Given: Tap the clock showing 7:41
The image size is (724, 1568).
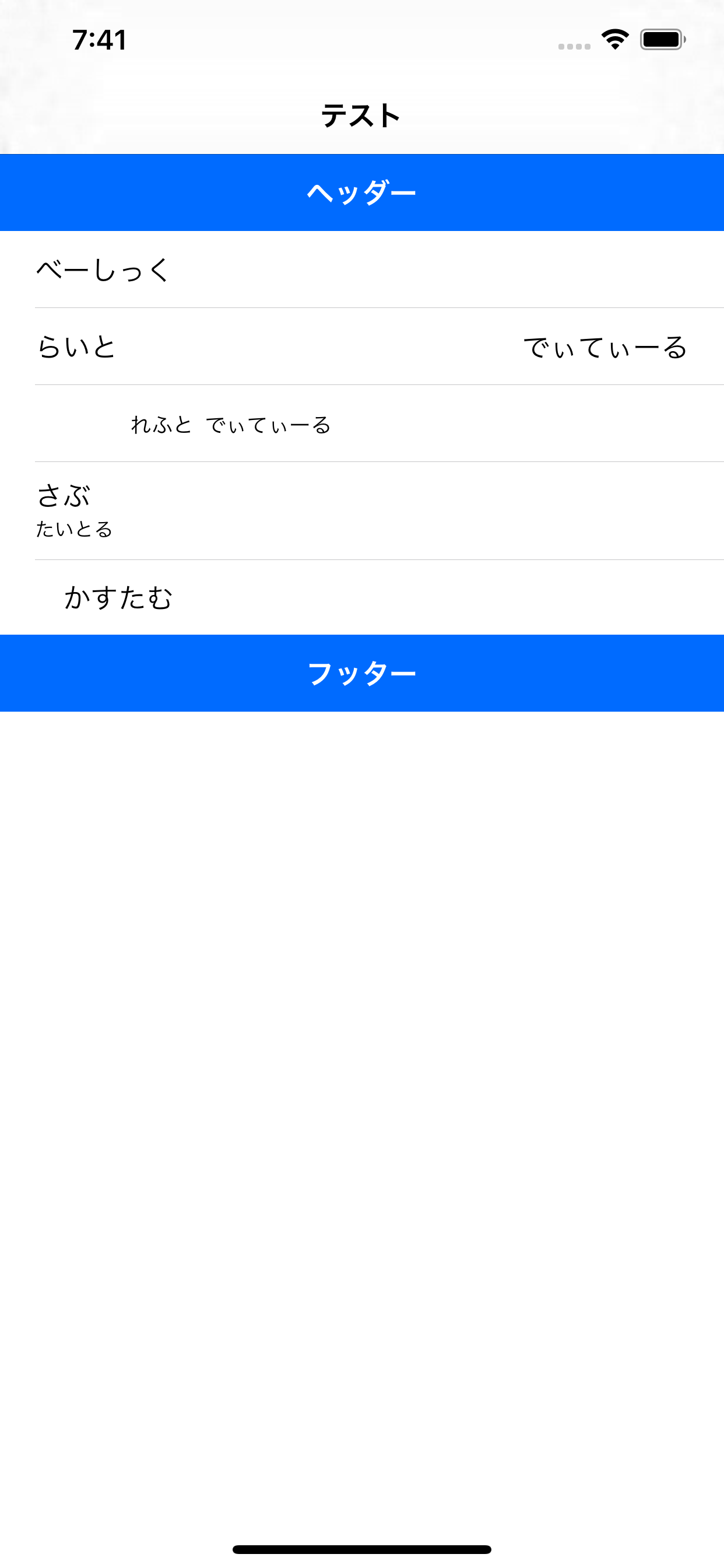Looking at the screenshot, I should (x=99, y=39).
